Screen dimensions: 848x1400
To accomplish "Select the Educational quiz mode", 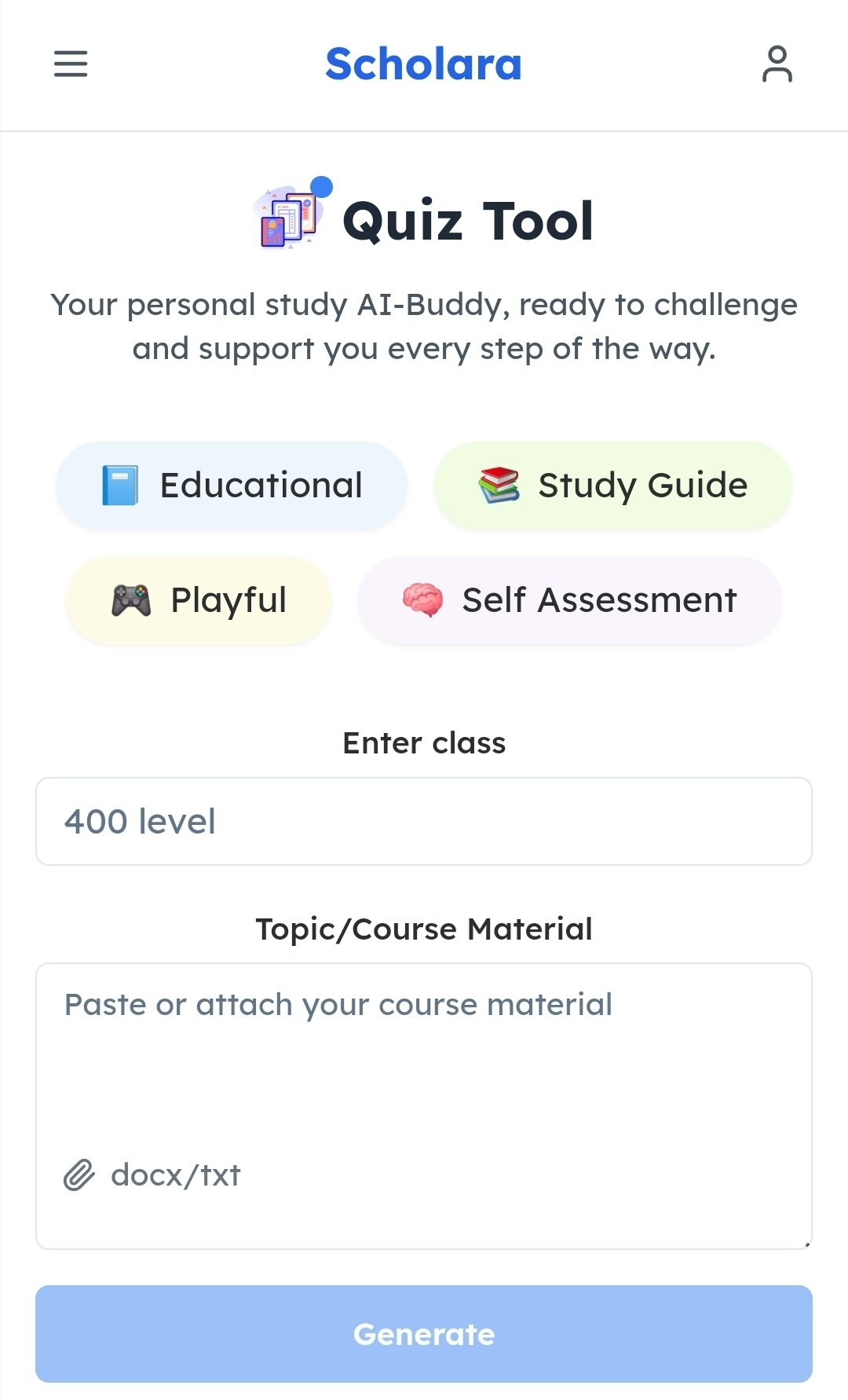I will (x=232, y=485).
